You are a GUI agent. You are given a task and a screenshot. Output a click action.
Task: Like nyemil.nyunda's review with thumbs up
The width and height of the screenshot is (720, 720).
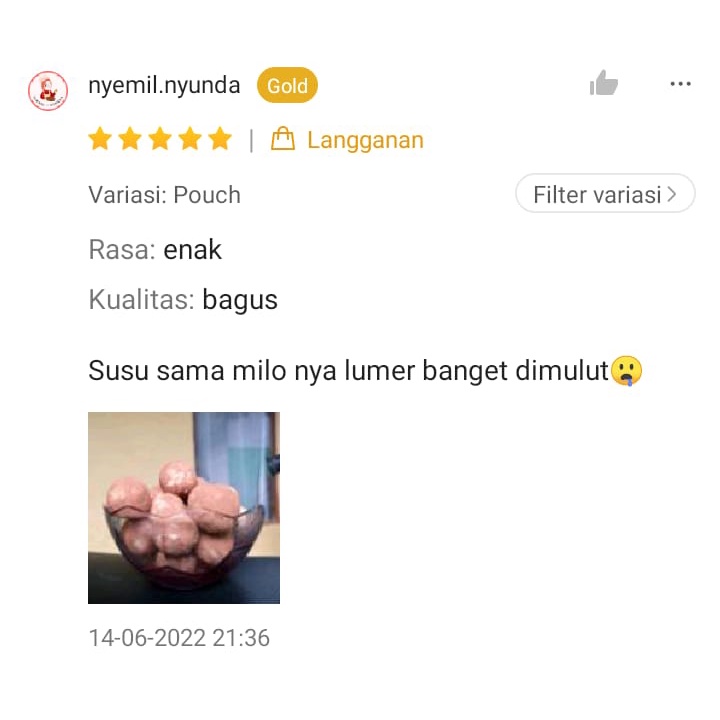(604, 84)
